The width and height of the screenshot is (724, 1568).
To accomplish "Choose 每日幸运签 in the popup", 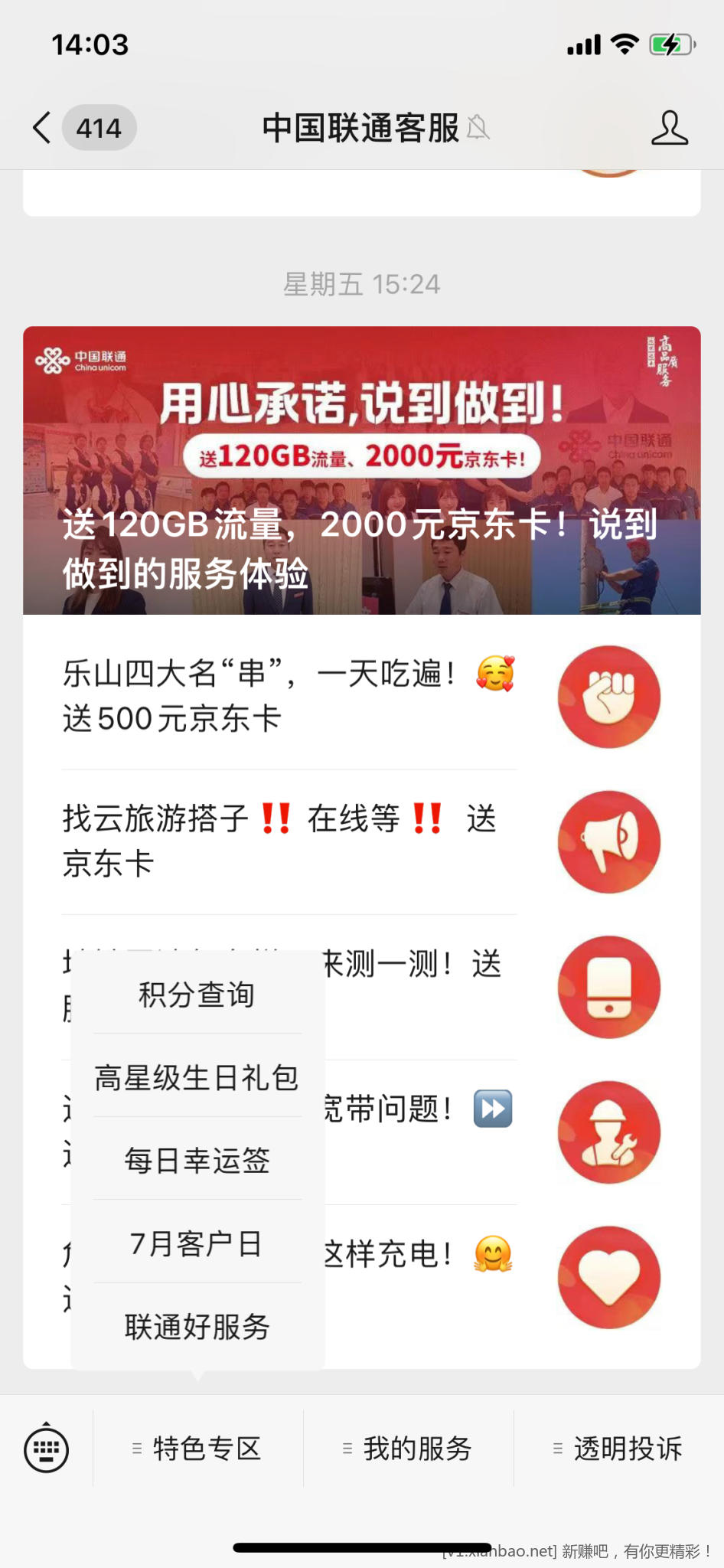I will [x=197, y=1160].
